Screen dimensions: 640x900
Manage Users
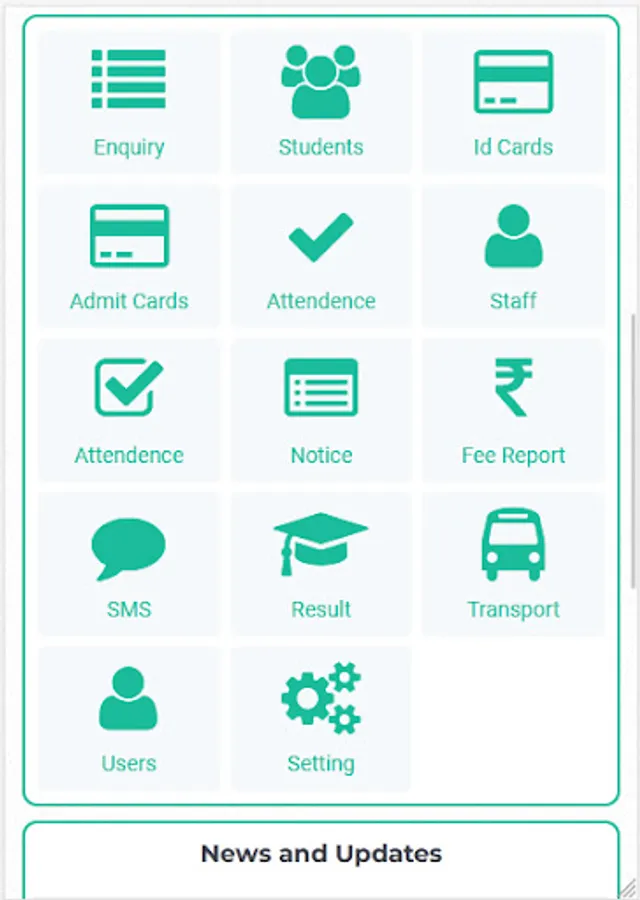coord(129,718)
